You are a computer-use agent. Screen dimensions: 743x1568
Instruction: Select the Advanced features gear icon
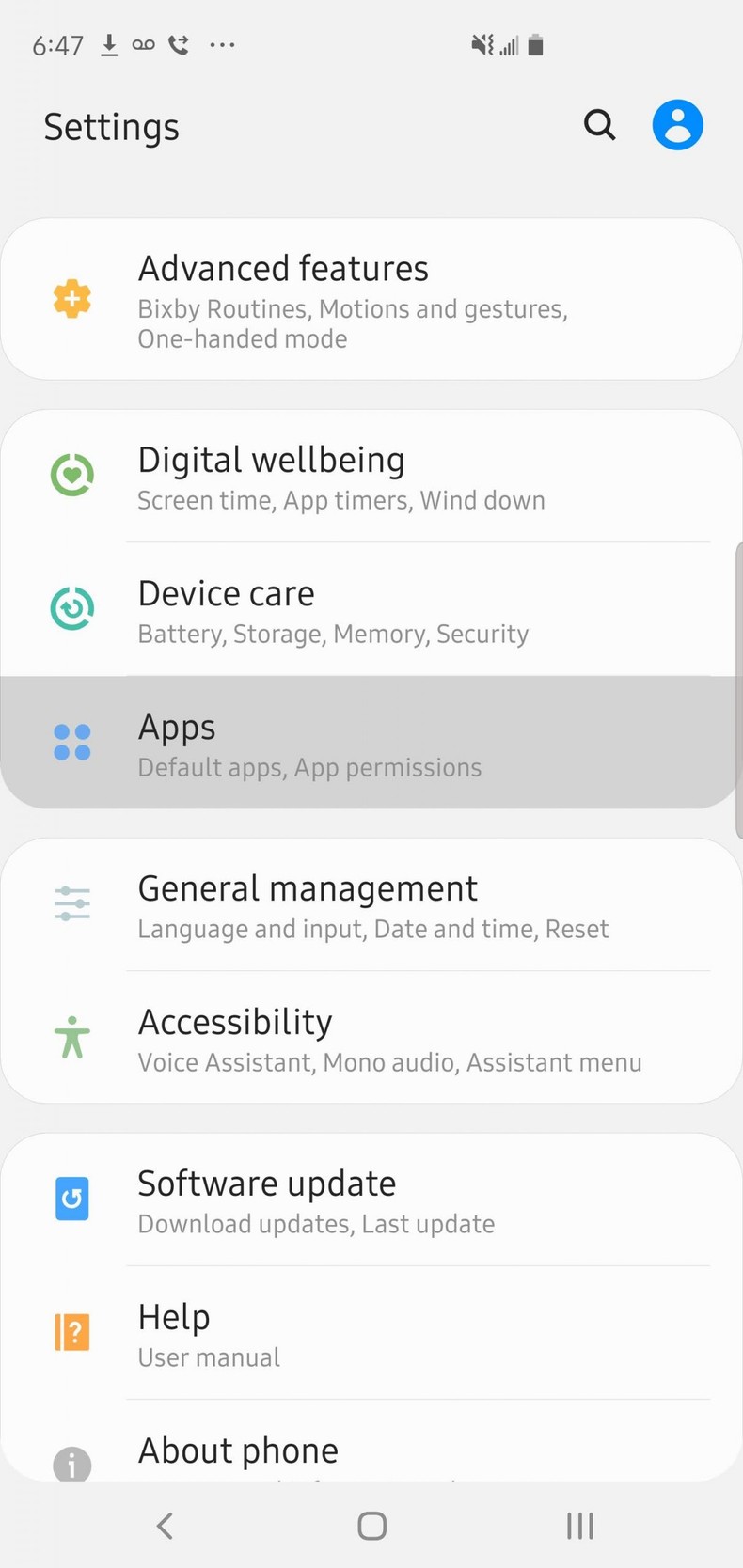pyautogui.click(x=71, y=299)
